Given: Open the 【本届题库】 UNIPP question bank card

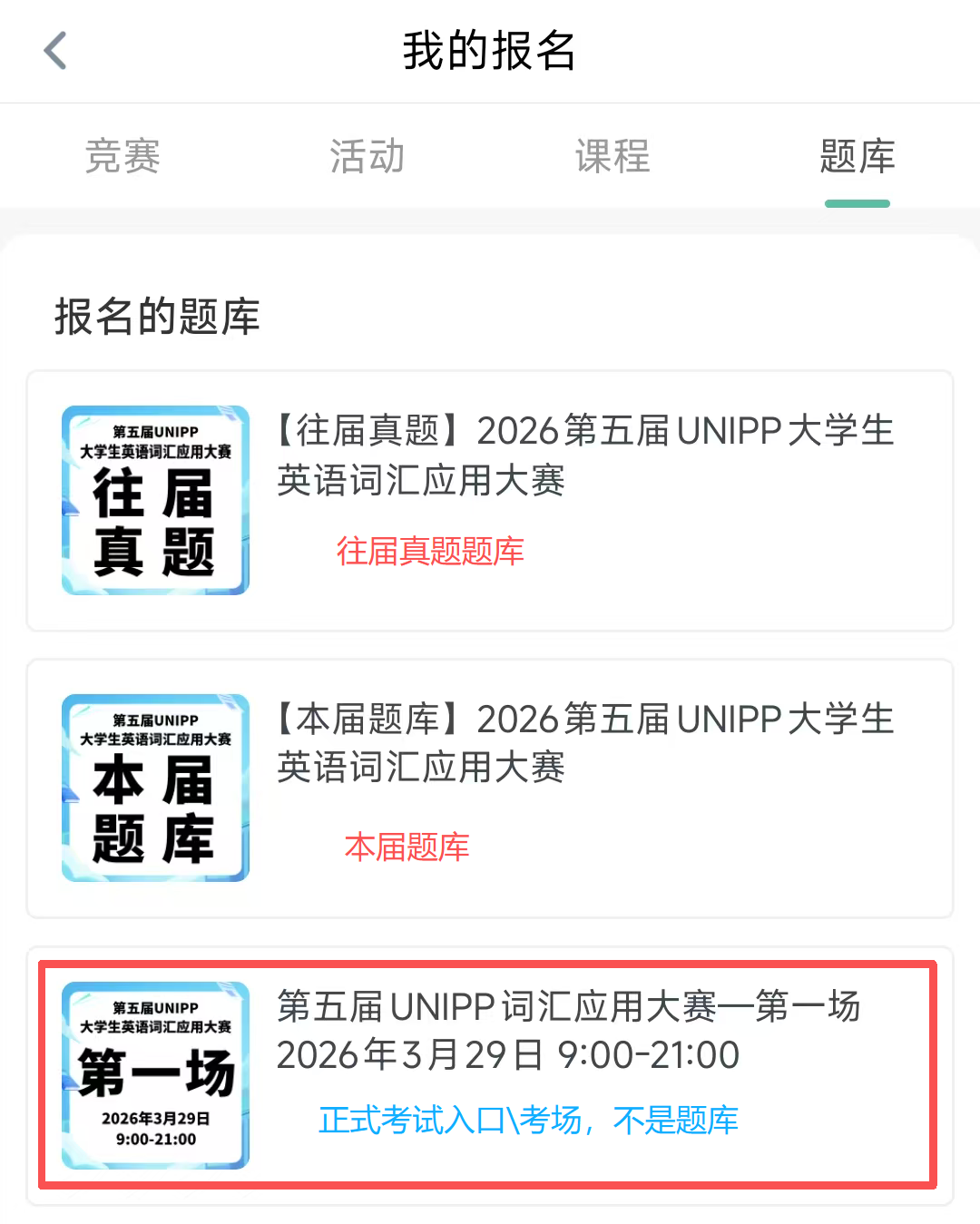Looking at the screenshot, I should [490, 788].
